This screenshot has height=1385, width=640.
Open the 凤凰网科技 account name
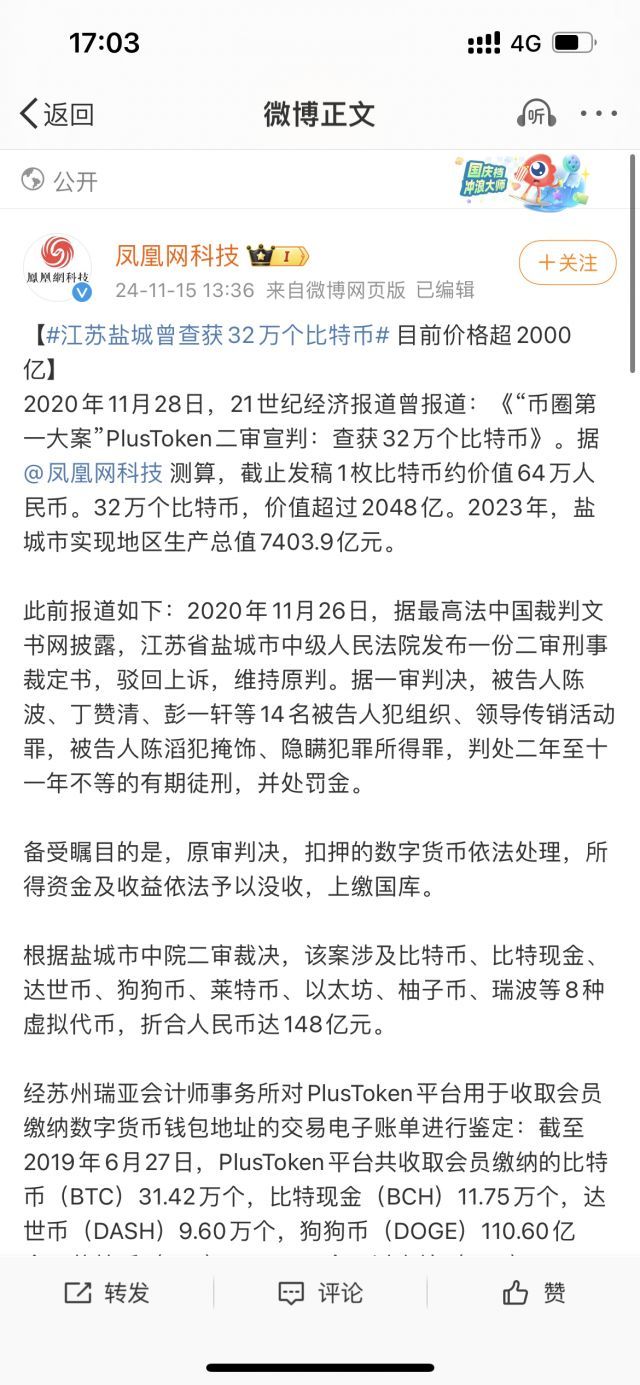click(177, 255)
